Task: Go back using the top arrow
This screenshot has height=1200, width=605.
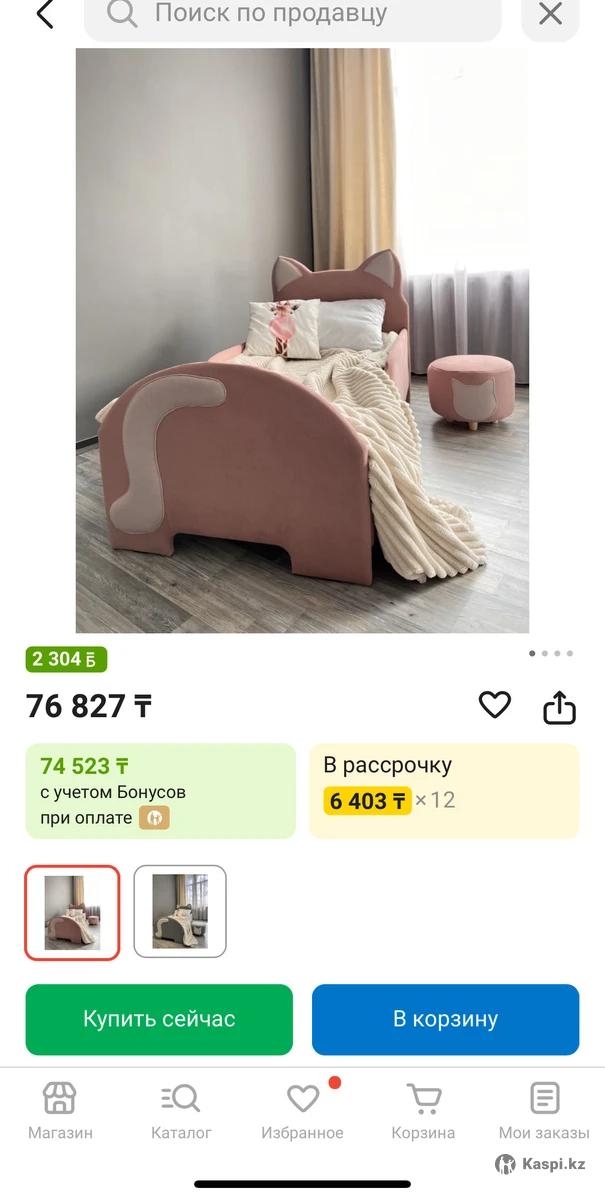Action: point(44,15)
